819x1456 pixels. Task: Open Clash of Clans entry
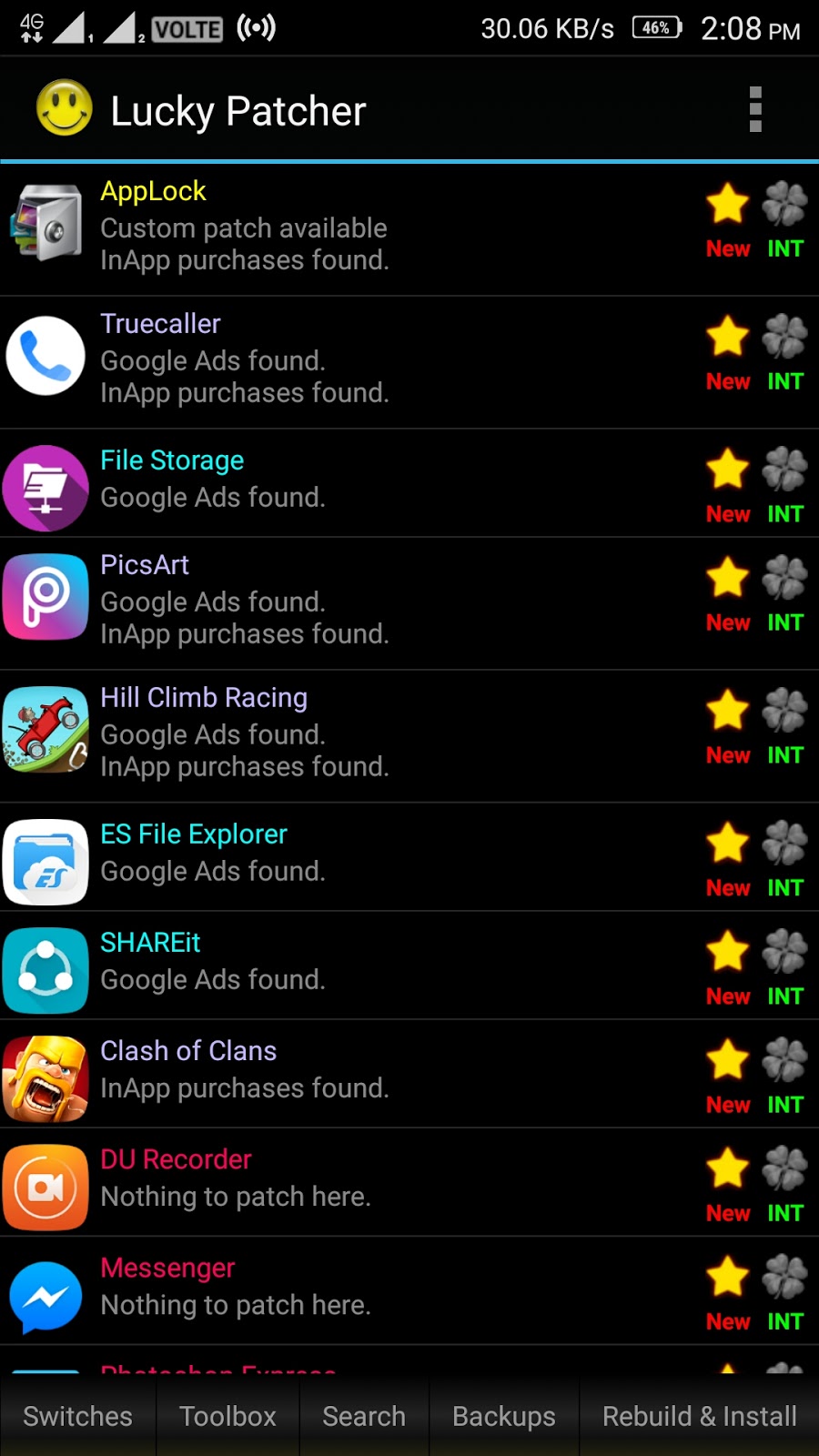(x=364, y=1071)
